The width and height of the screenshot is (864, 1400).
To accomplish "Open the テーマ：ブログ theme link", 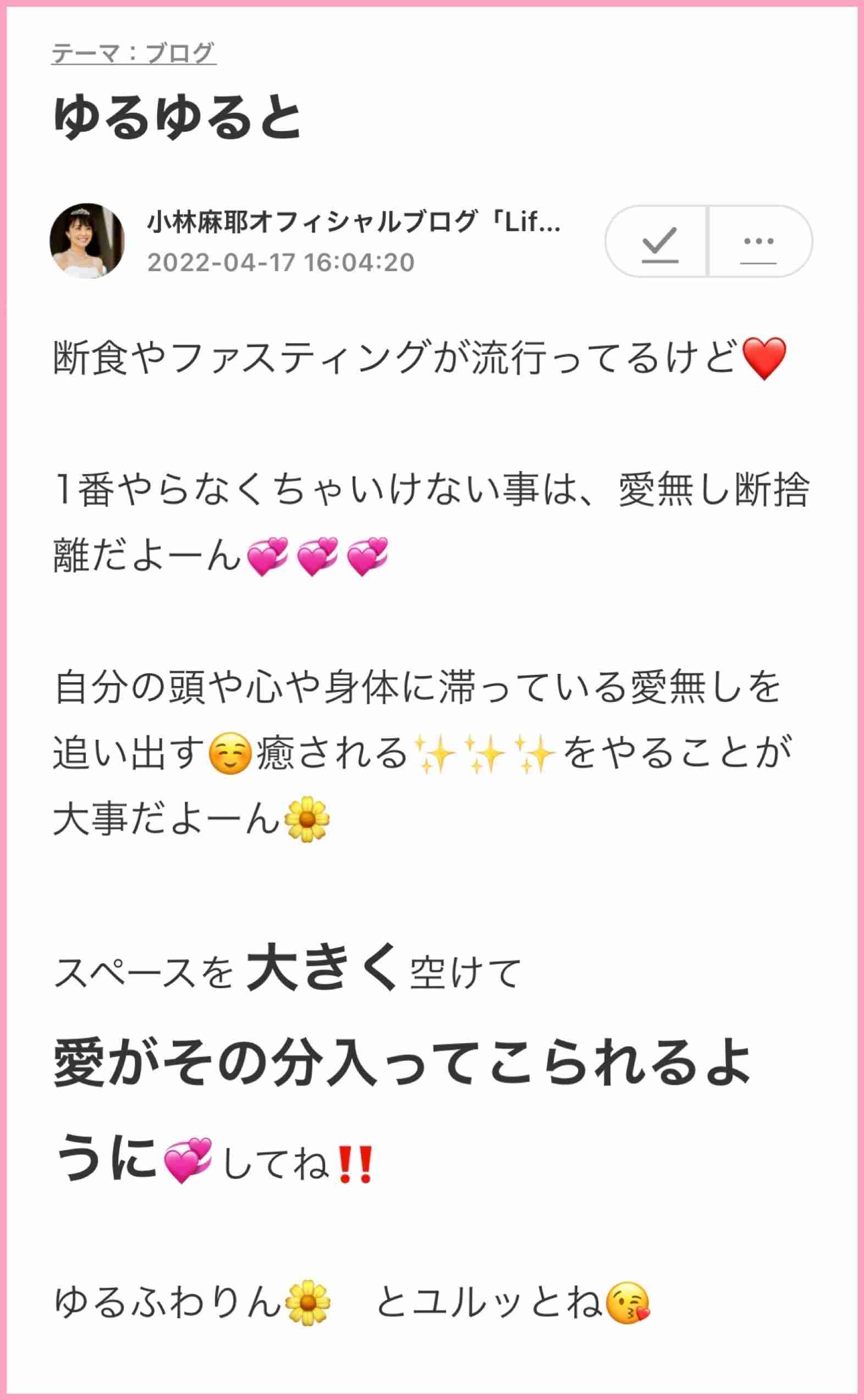I will [134, 53].
